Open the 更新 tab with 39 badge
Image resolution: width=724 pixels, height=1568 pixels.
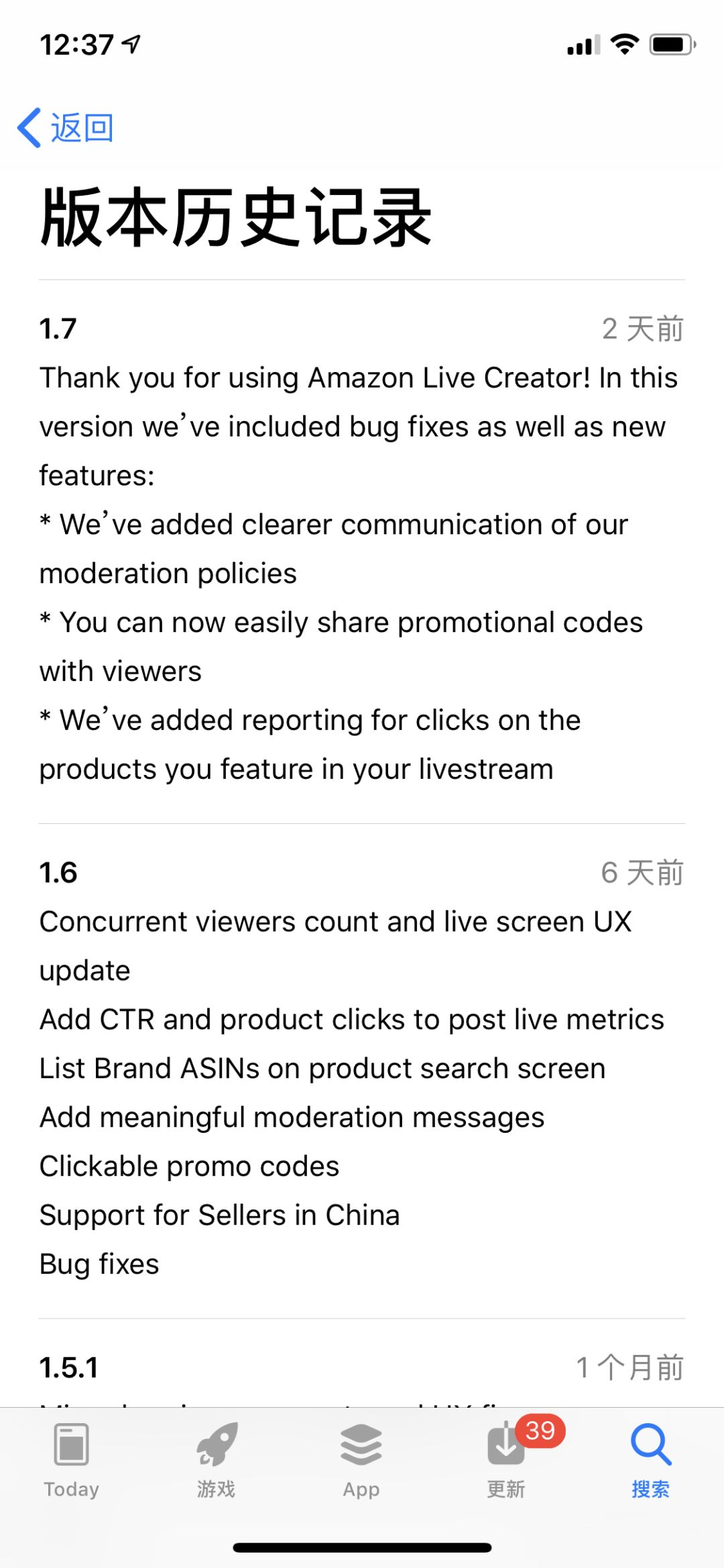pyautogui.click(x=507, y=1460)
